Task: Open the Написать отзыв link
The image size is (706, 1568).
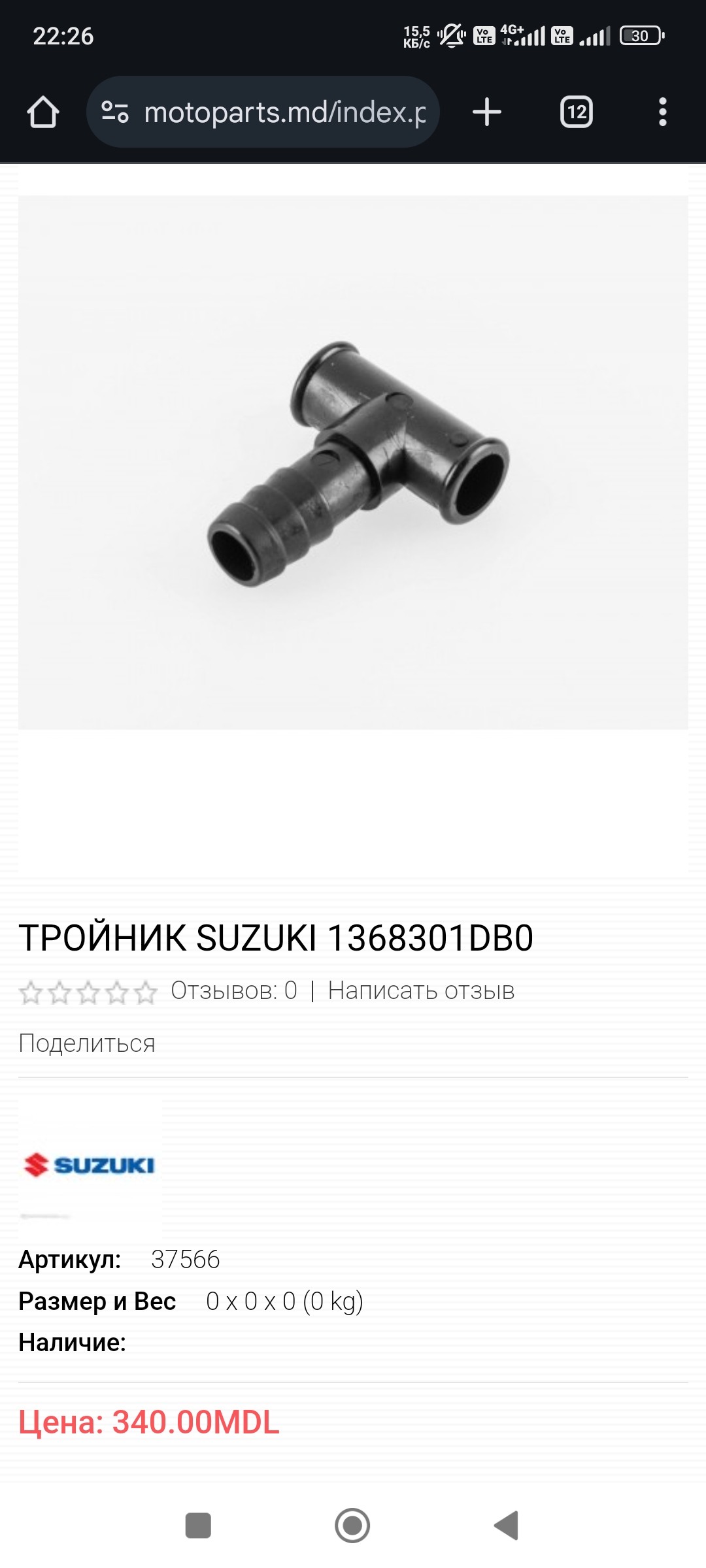Action: tap(421, 990)
